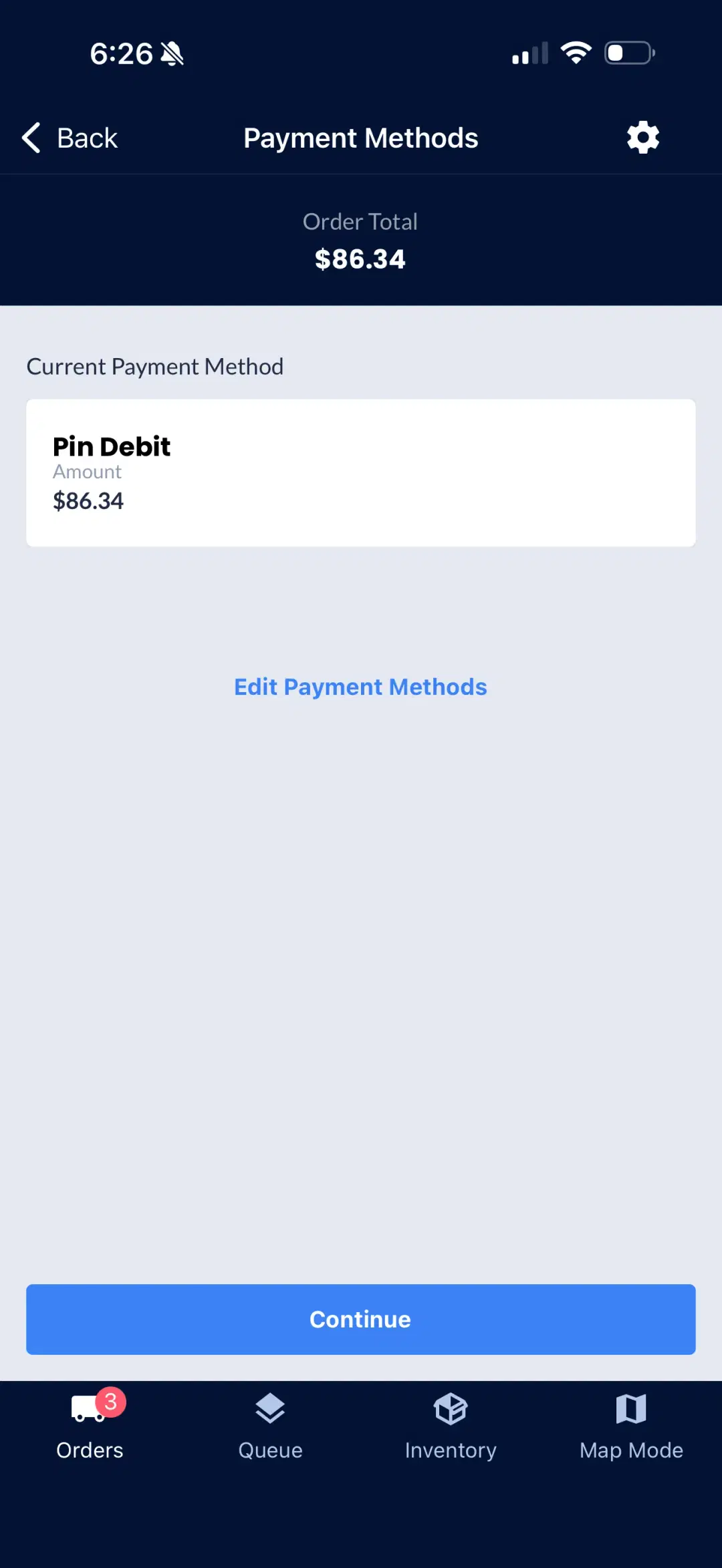Click the muted notifications bell icon
The image size is (722, 1568).
coord(171,53)
